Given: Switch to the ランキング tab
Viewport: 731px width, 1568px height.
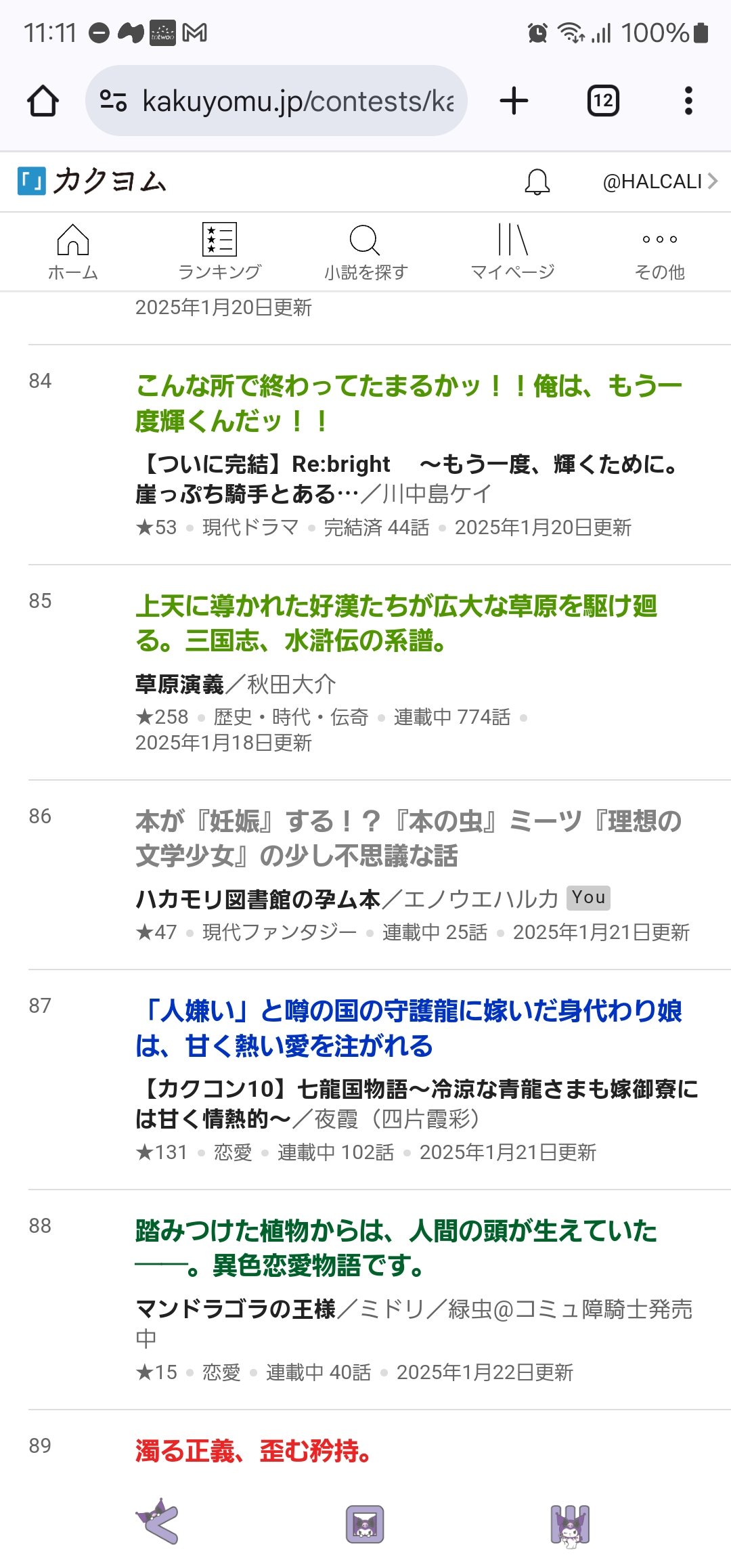Looking at the screenshot, I should (219, 252).
